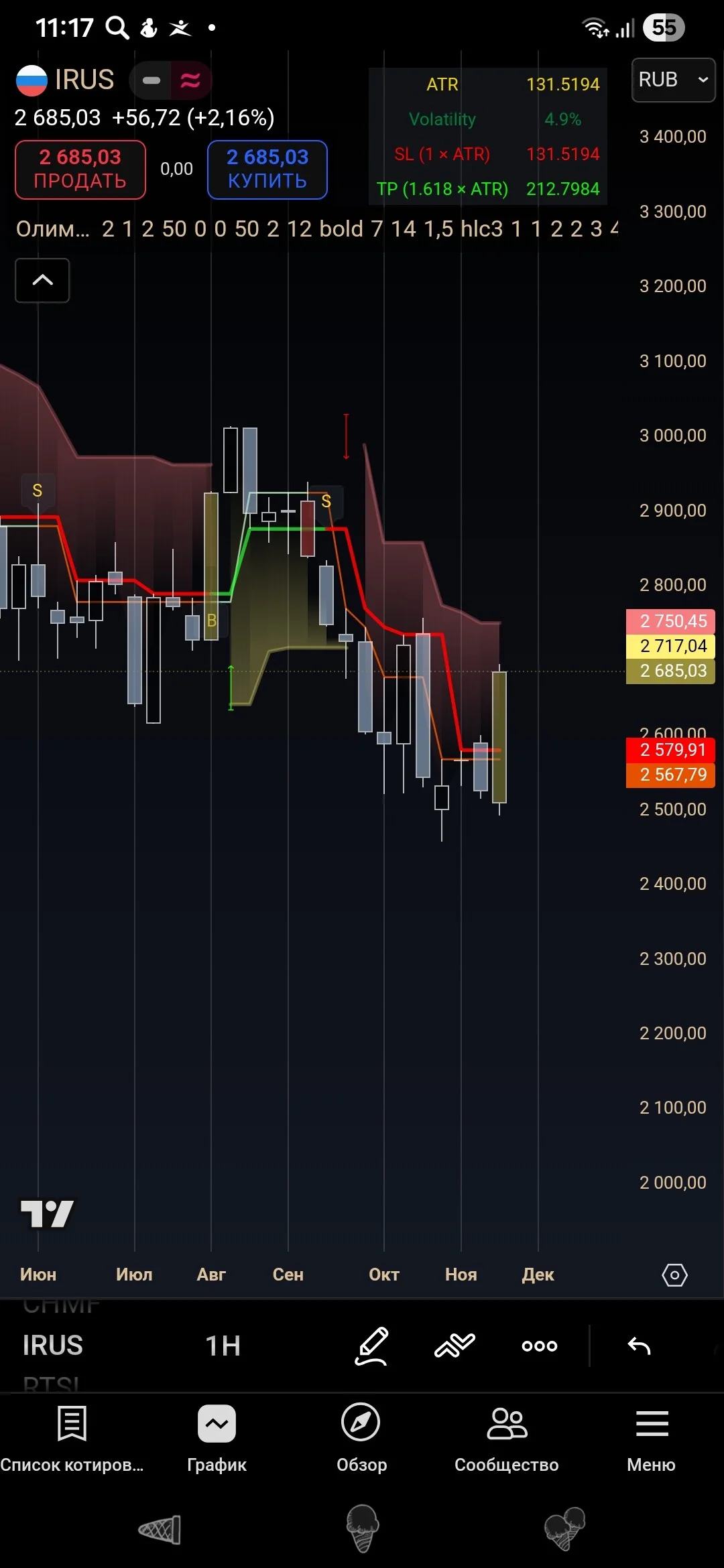Open the RUB currency dropdown
Viewport: 724px width, 1568px height.
point(673,80)
